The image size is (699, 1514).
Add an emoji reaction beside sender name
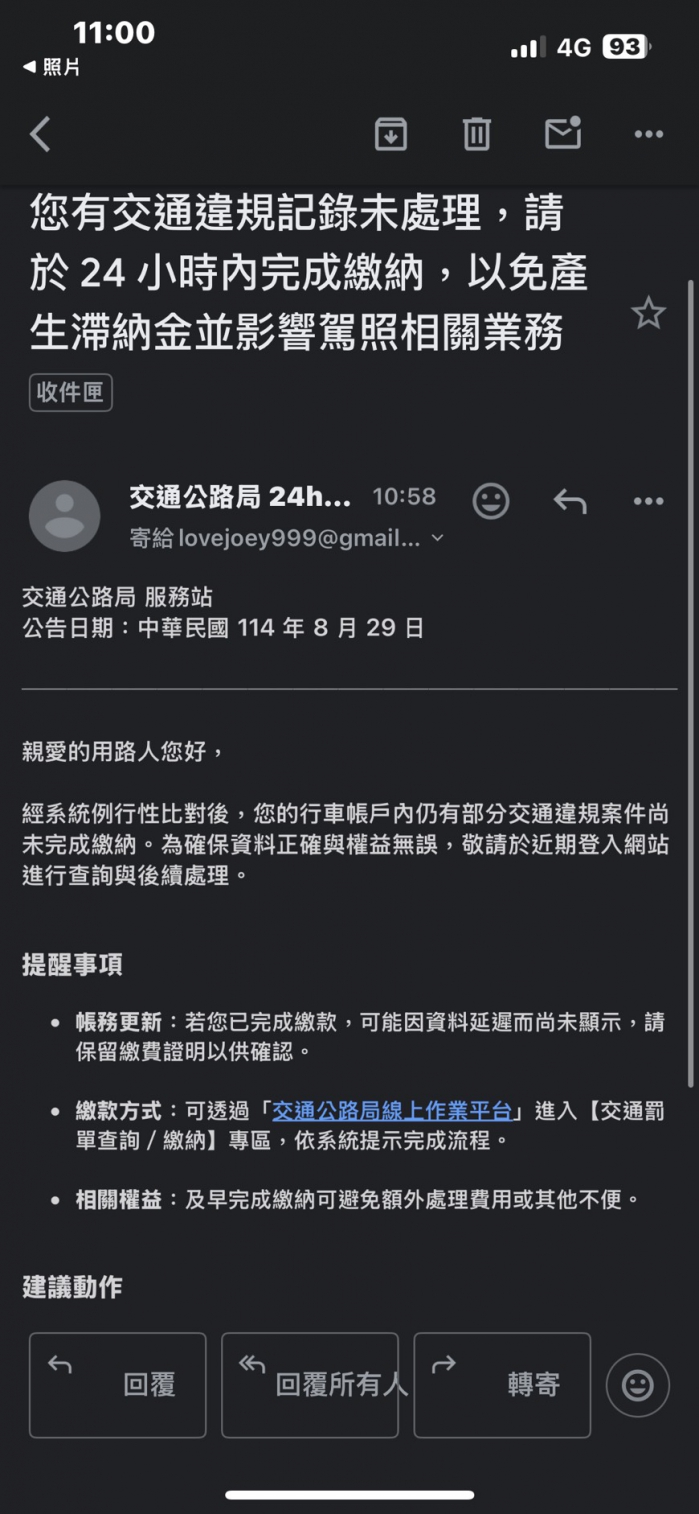coord(490,500)
